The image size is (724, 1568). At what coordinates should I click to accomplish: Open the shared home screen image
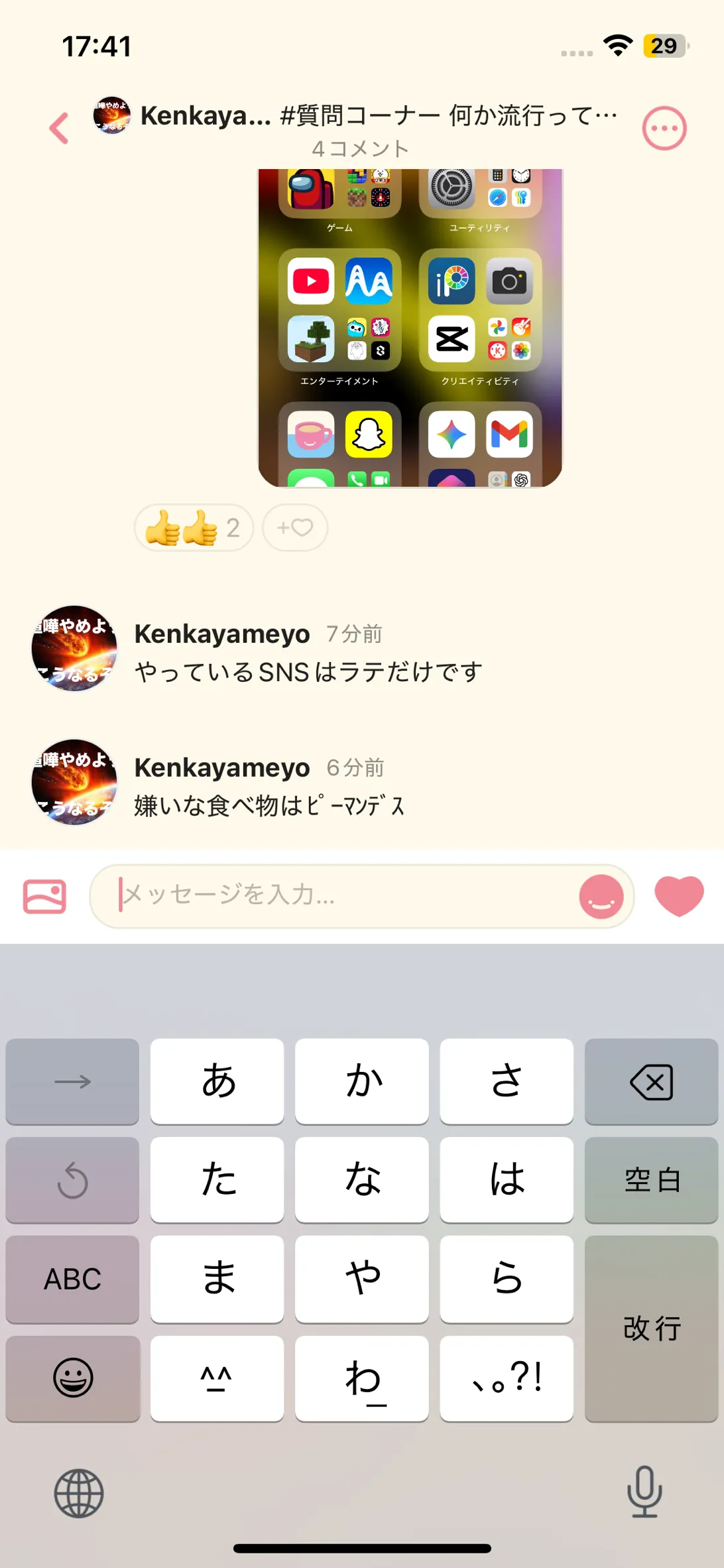coord(410,328)
